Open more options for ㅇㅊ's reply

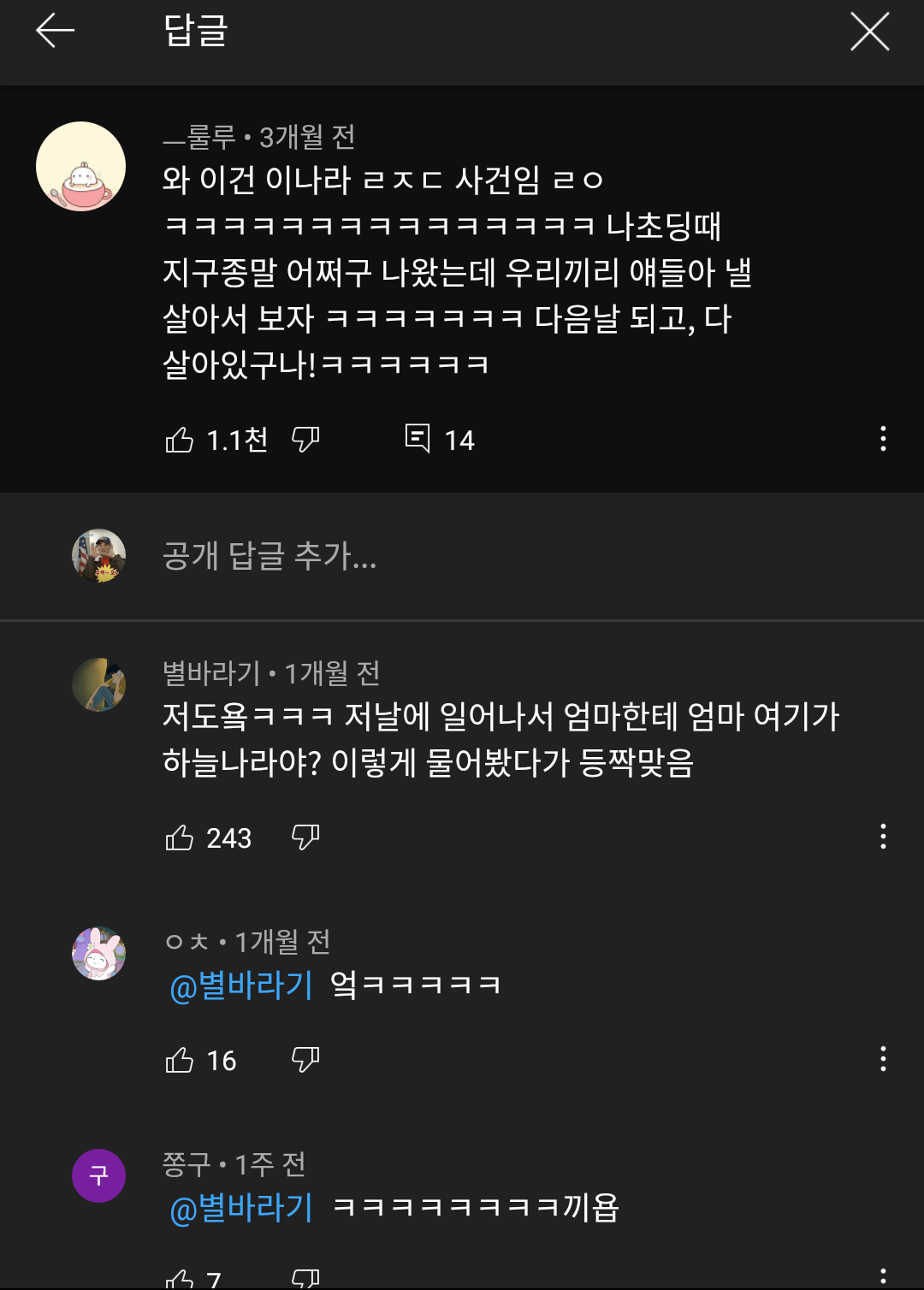882,1059
